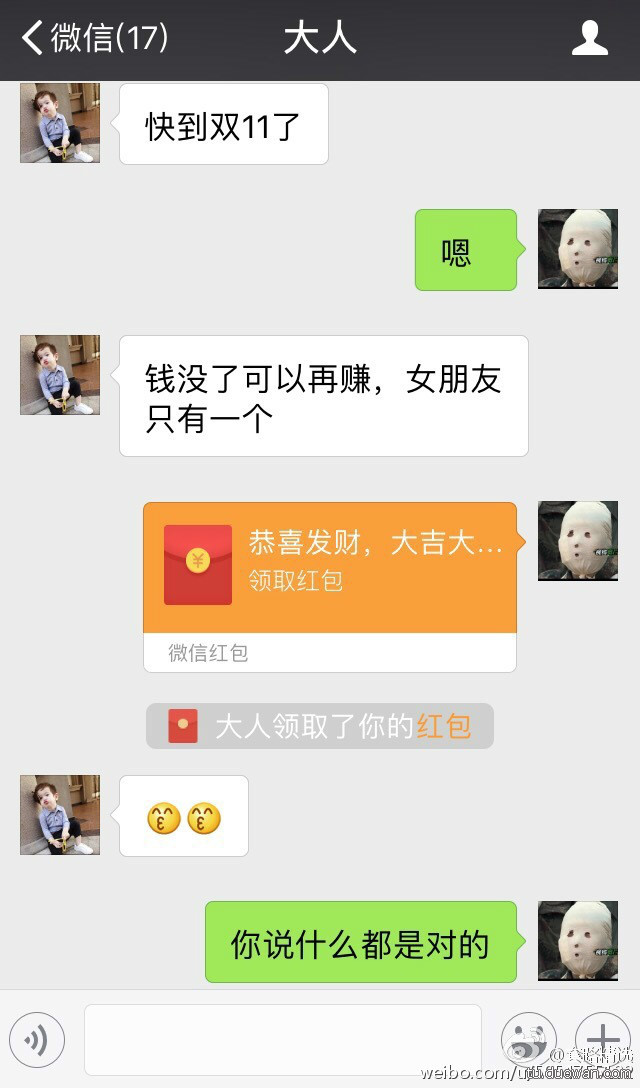Tap the 红包 link in the system notice

tap(444, 727)
